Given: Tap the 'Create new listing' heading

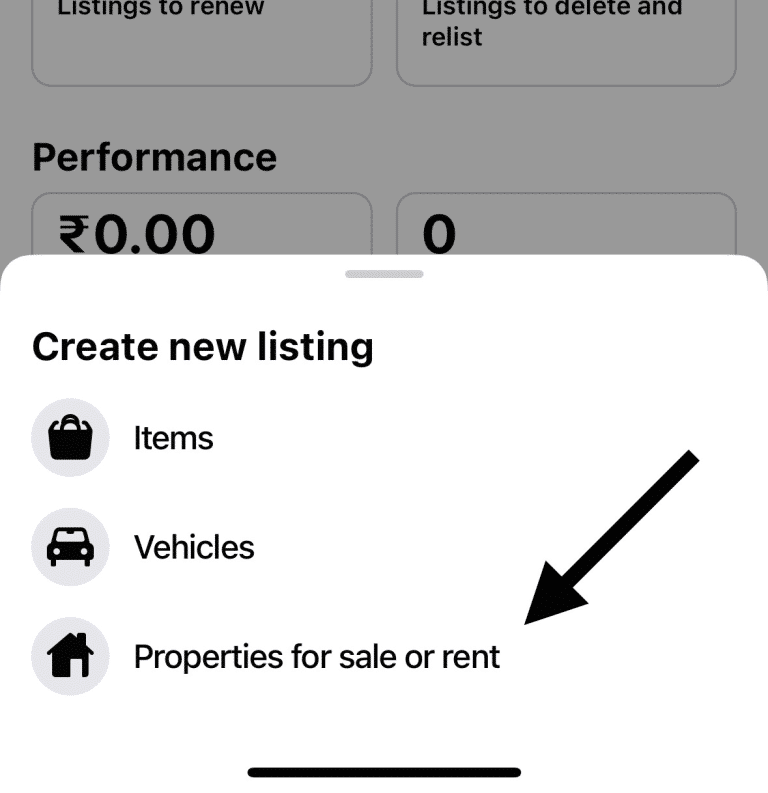Looking at the screenshot, I should tap(202, 346).
